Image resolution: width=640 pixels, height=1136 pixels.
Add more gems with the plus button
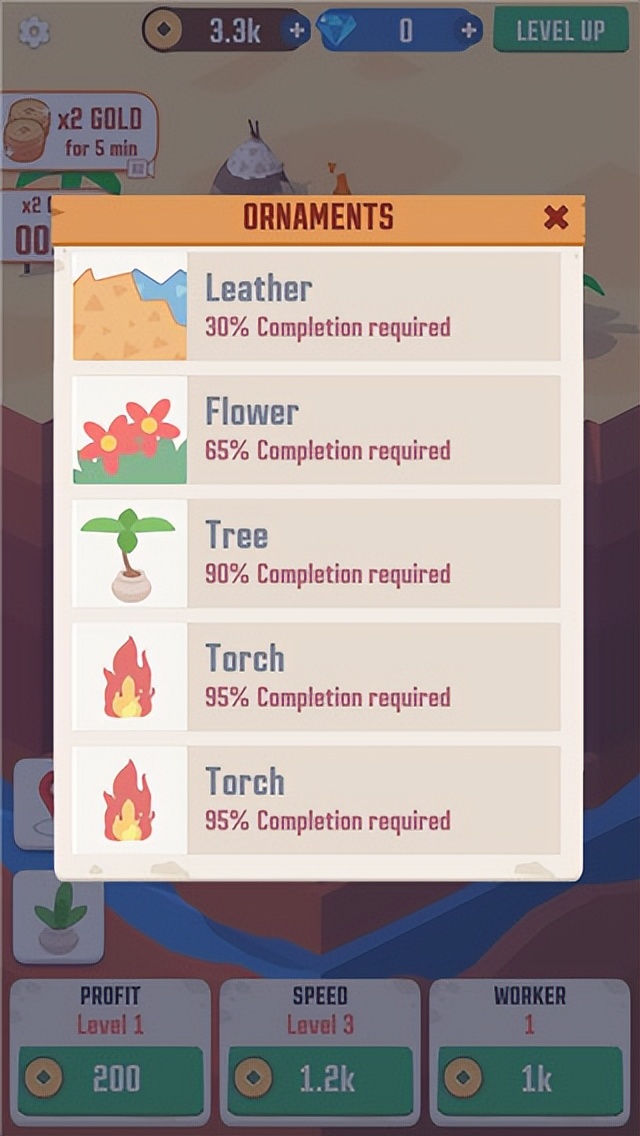click(x=469, y=30)
